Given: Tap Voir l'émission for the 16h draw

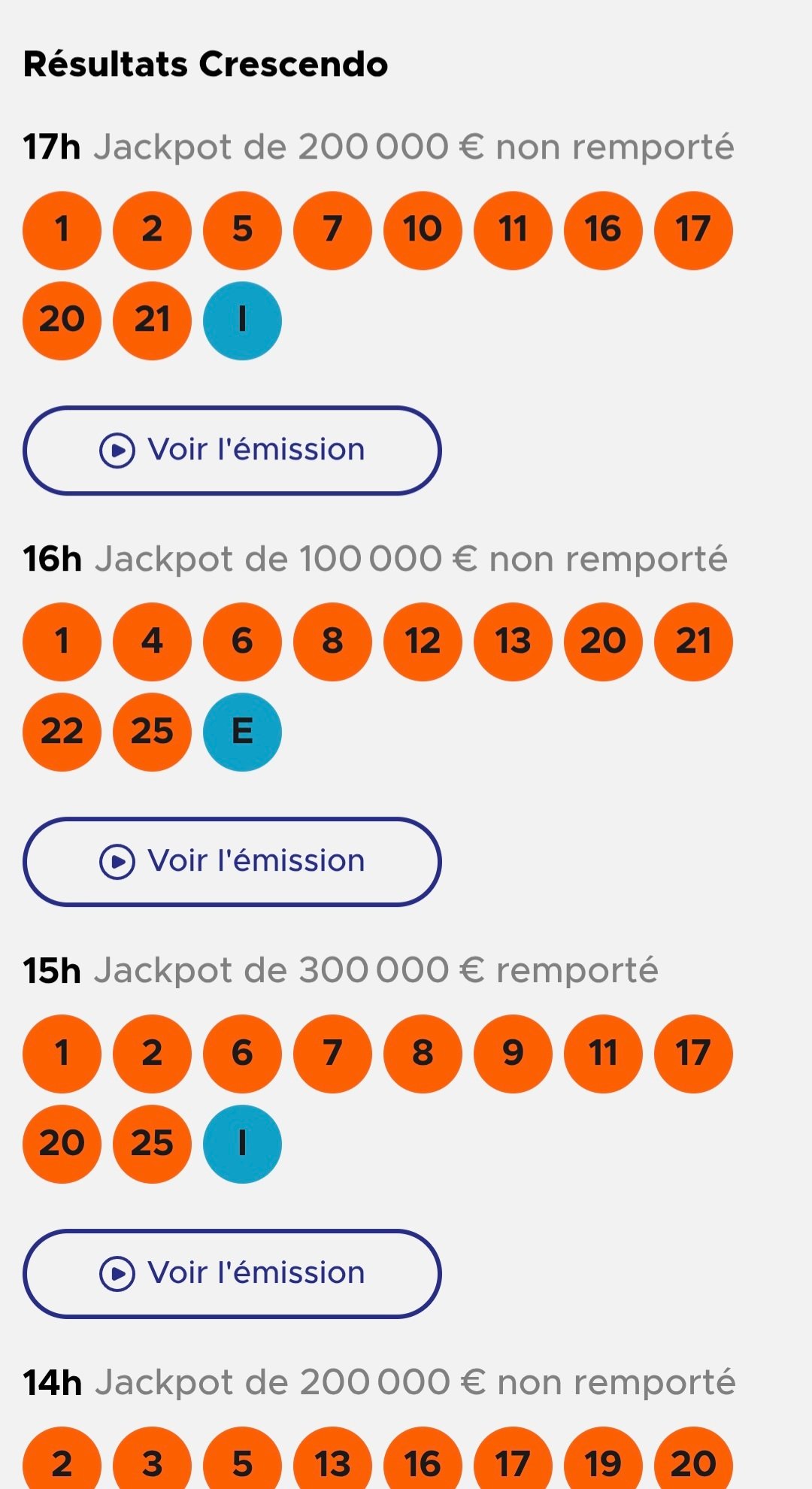Looking at the screenshot, I should tap(232, 862).
